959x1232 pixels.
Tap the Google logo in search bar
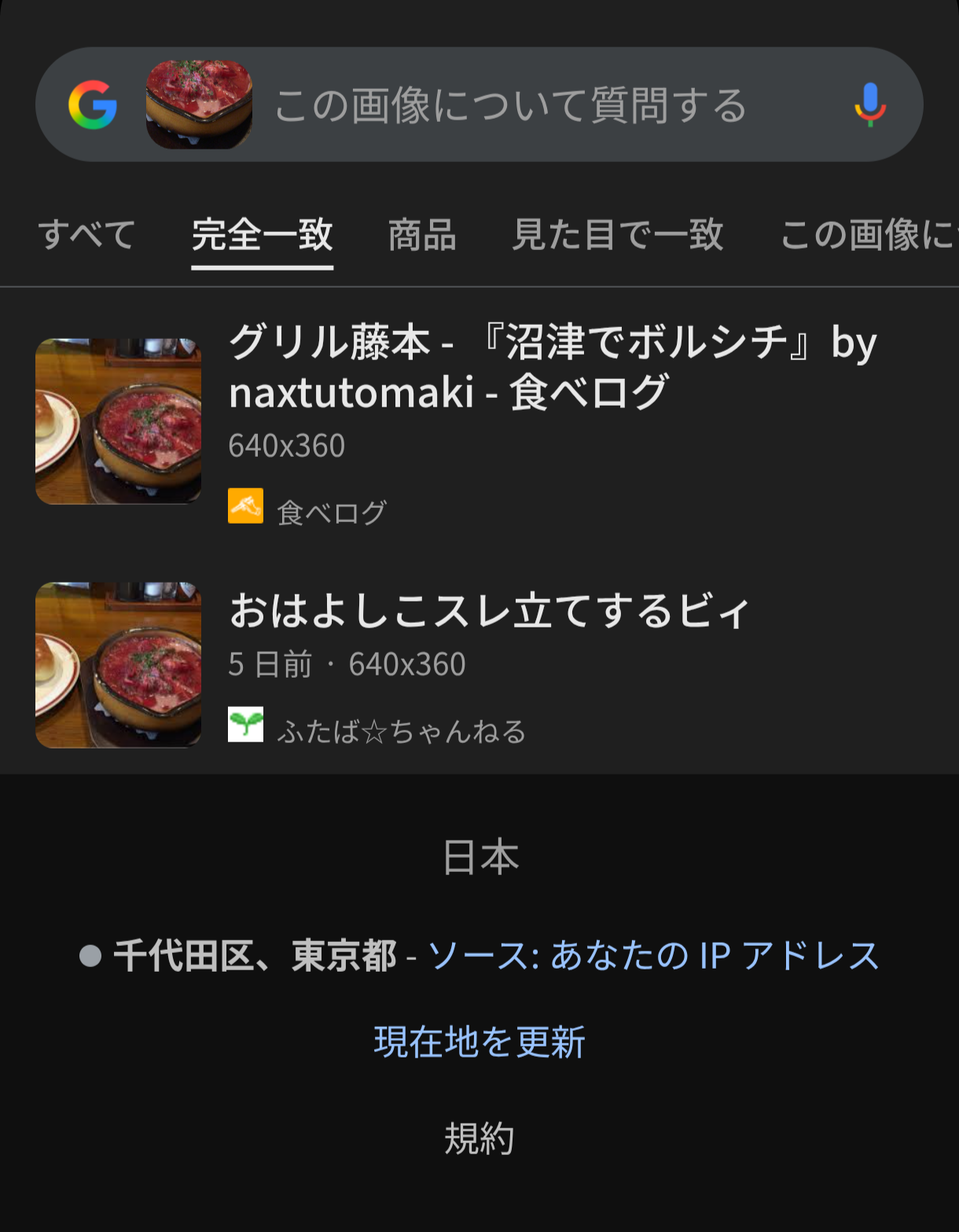pos(93,105)
